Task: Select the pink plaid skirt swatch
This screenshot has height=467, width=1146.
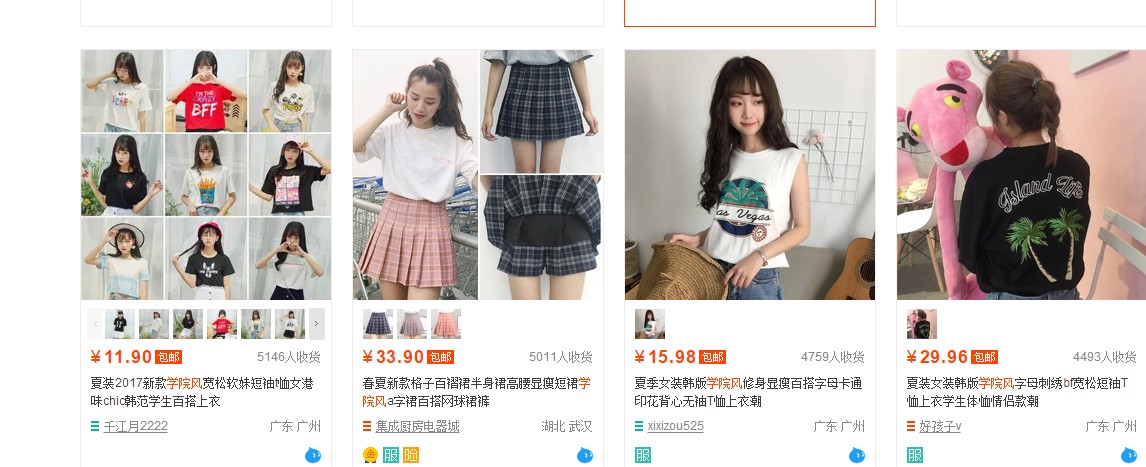Action: [x=446, y=324]
